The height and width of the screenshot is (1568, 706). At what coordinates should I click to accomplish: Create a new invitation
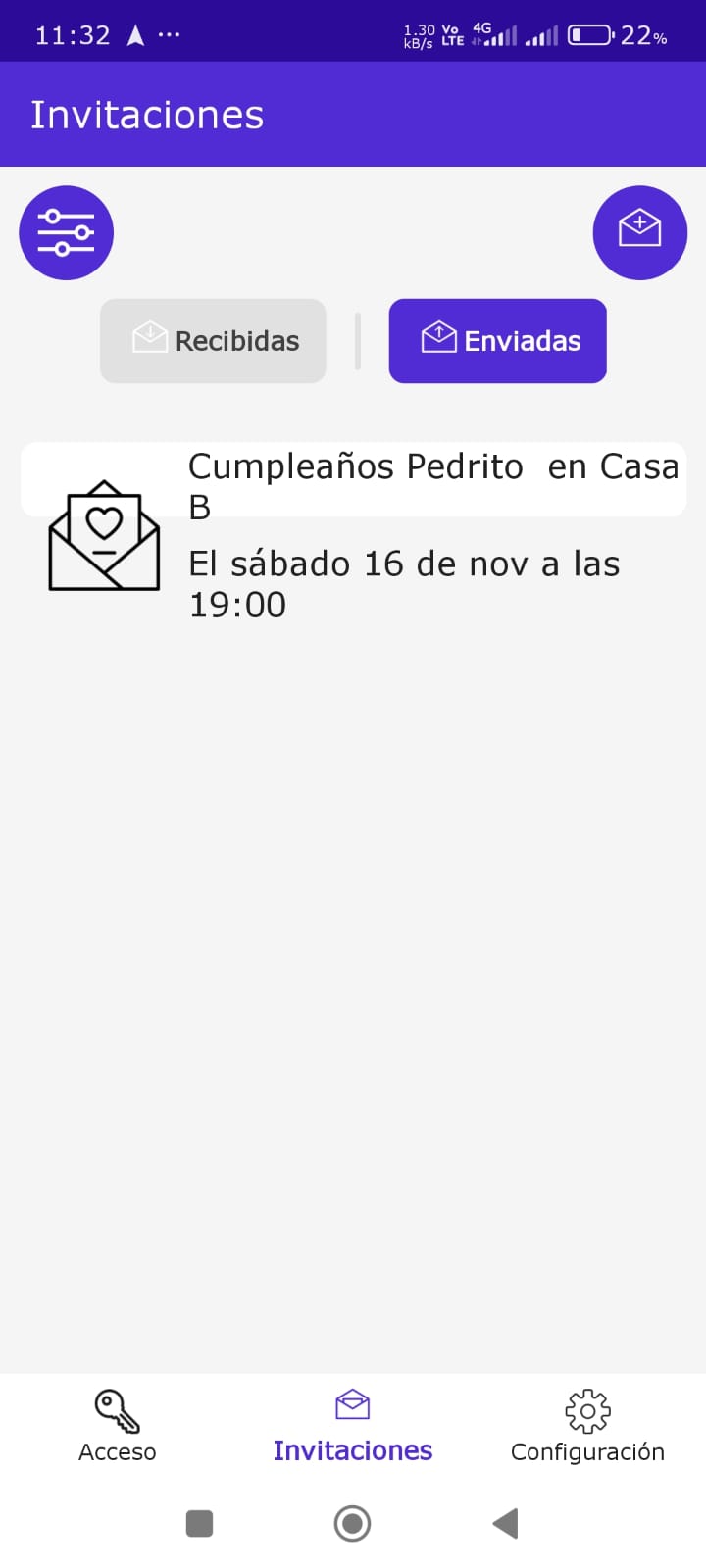(639, 232)
